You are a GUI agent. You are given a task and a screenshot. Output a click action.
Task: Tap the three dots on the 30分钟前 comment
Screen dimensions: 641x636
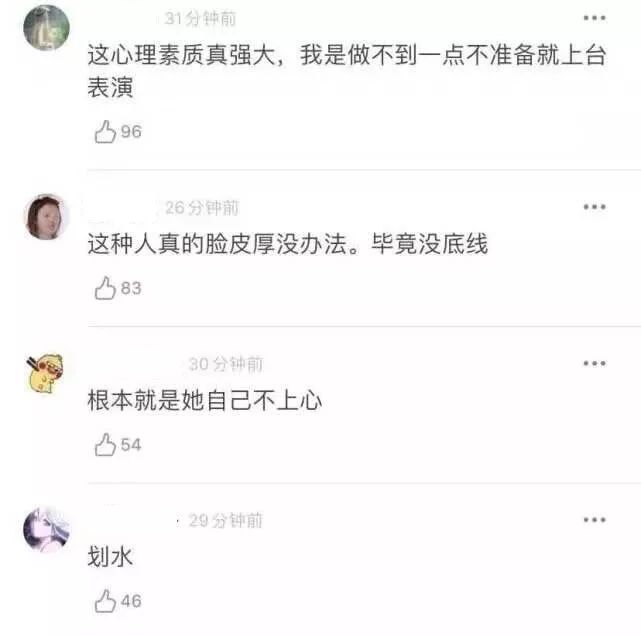(595, 363)
